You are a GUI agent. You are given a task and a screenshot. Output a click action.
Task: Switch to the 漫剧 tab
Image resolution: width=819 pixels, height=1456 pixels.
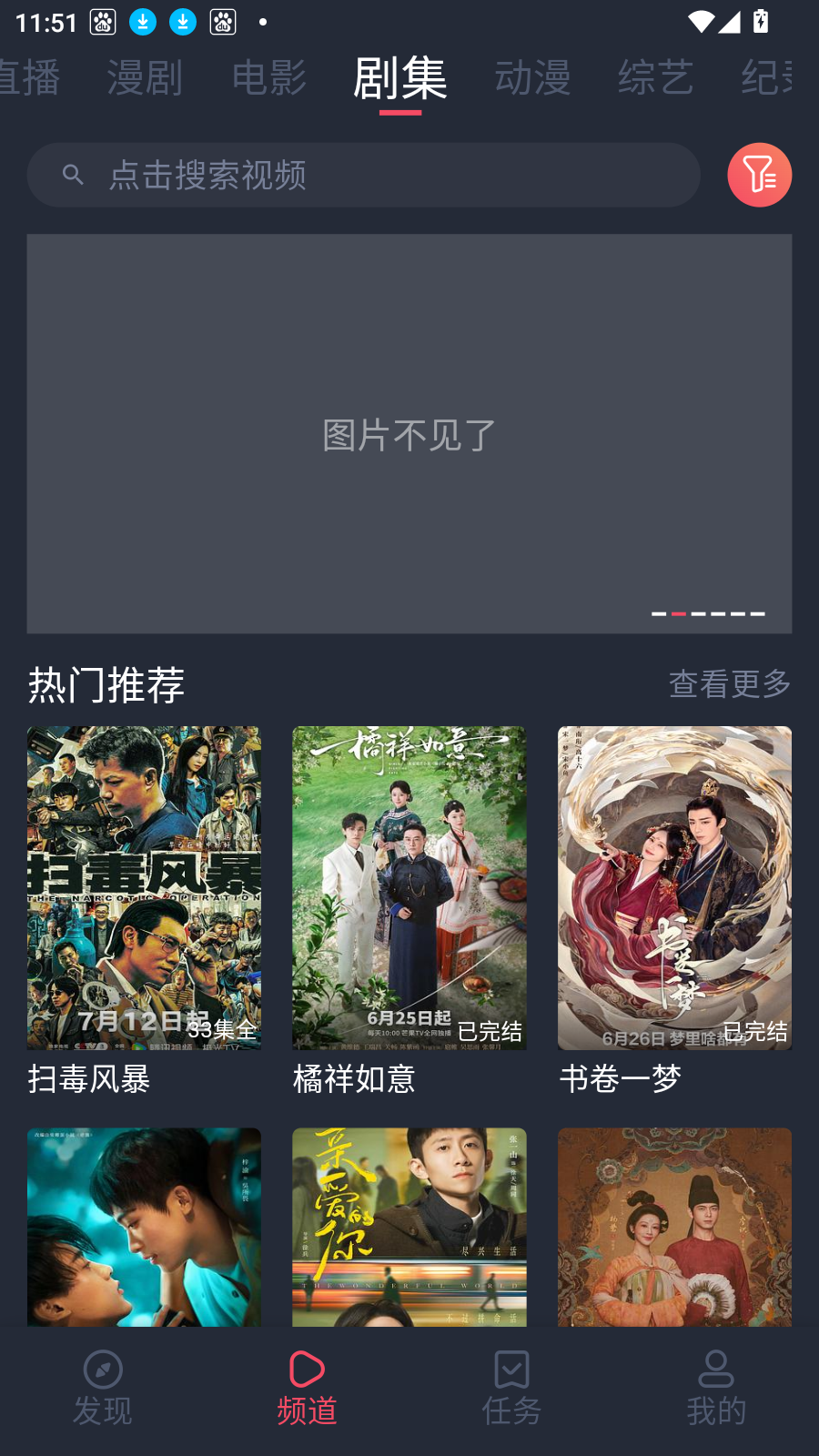145,77
